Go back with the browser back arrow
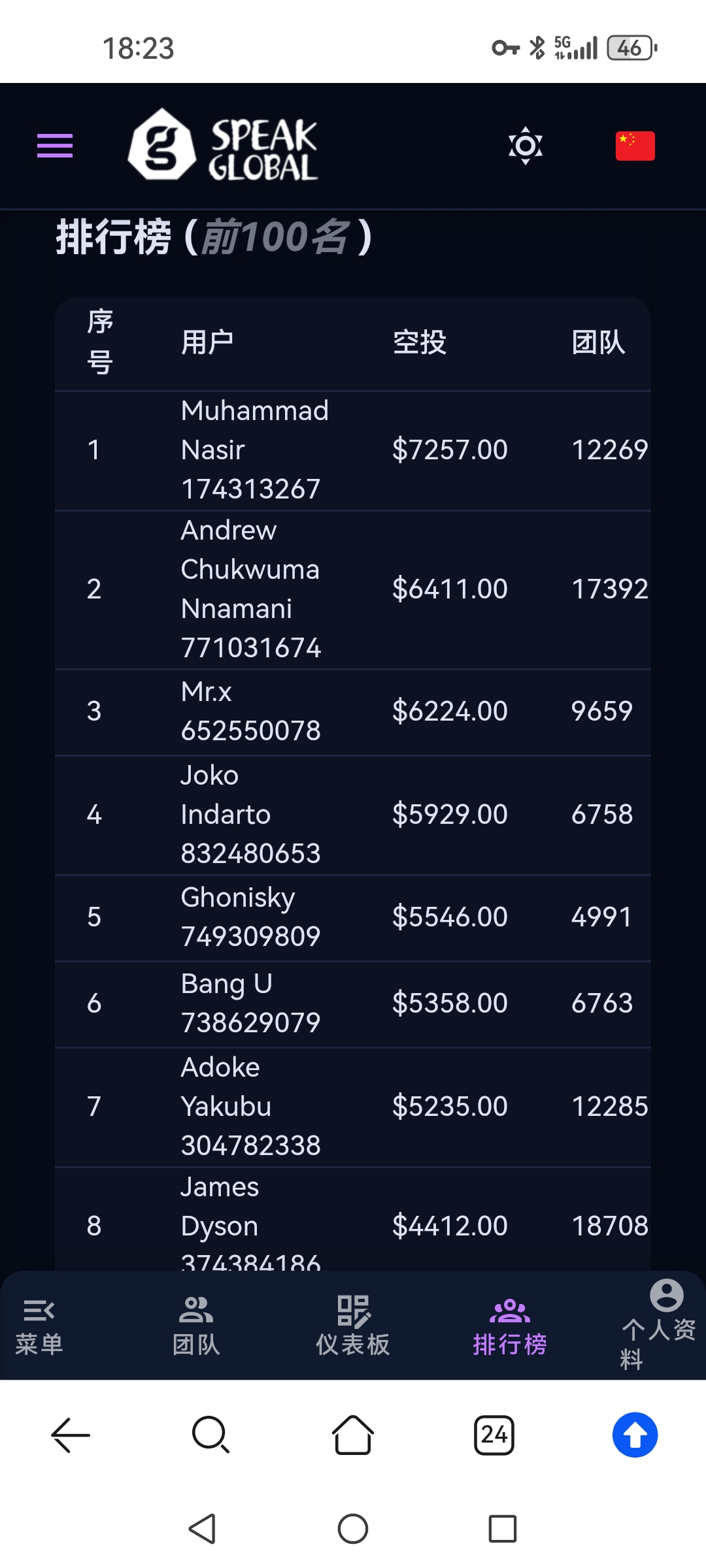This screenshot has height=1568, width=706. pos(71,1435)
